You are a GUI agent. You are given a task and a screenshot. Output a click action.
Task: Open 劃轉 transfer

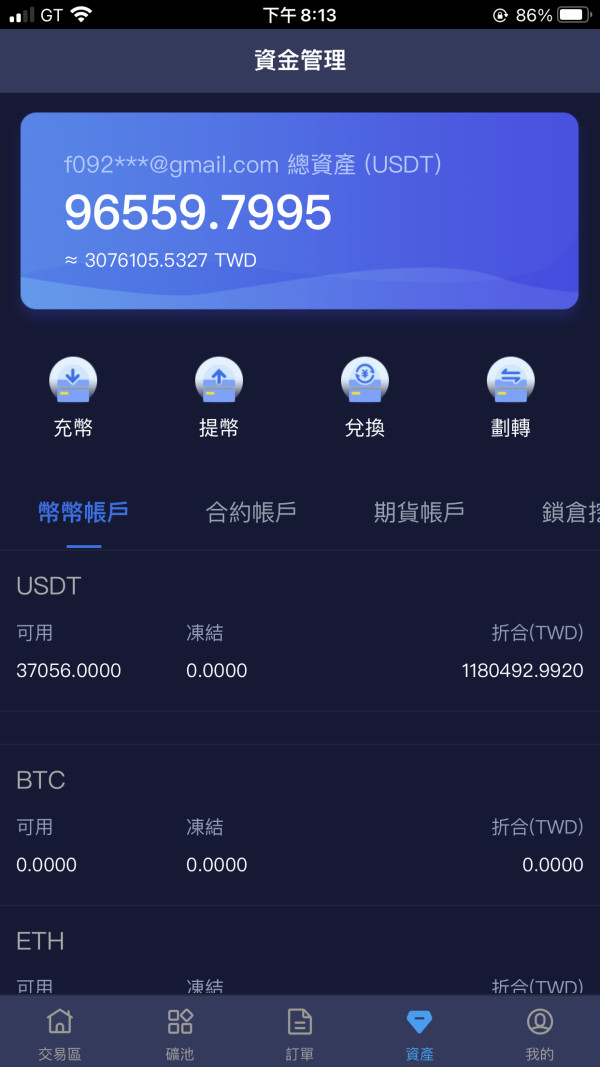(510, 397)
